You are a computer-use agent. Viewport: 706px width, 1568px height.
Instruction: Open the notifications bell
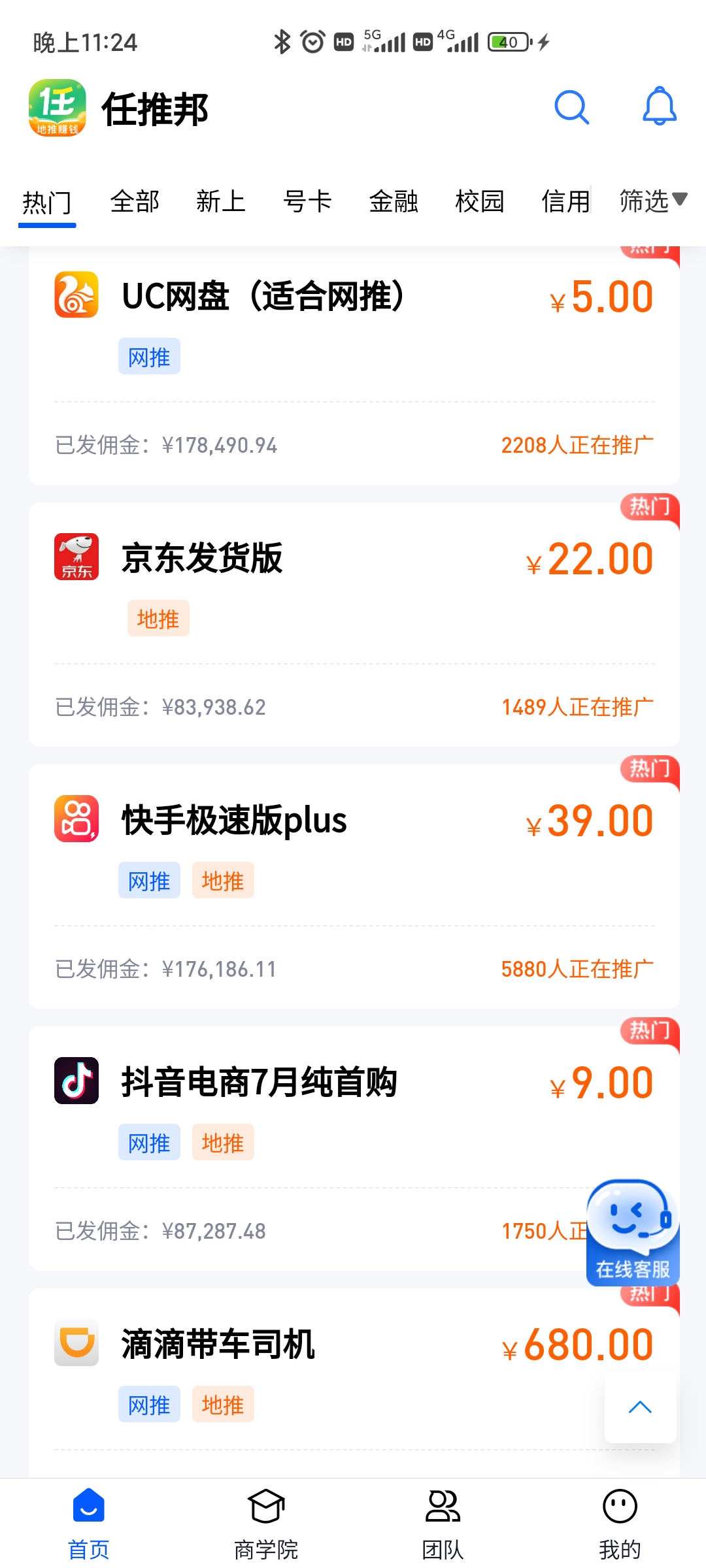tap(659, 107)
